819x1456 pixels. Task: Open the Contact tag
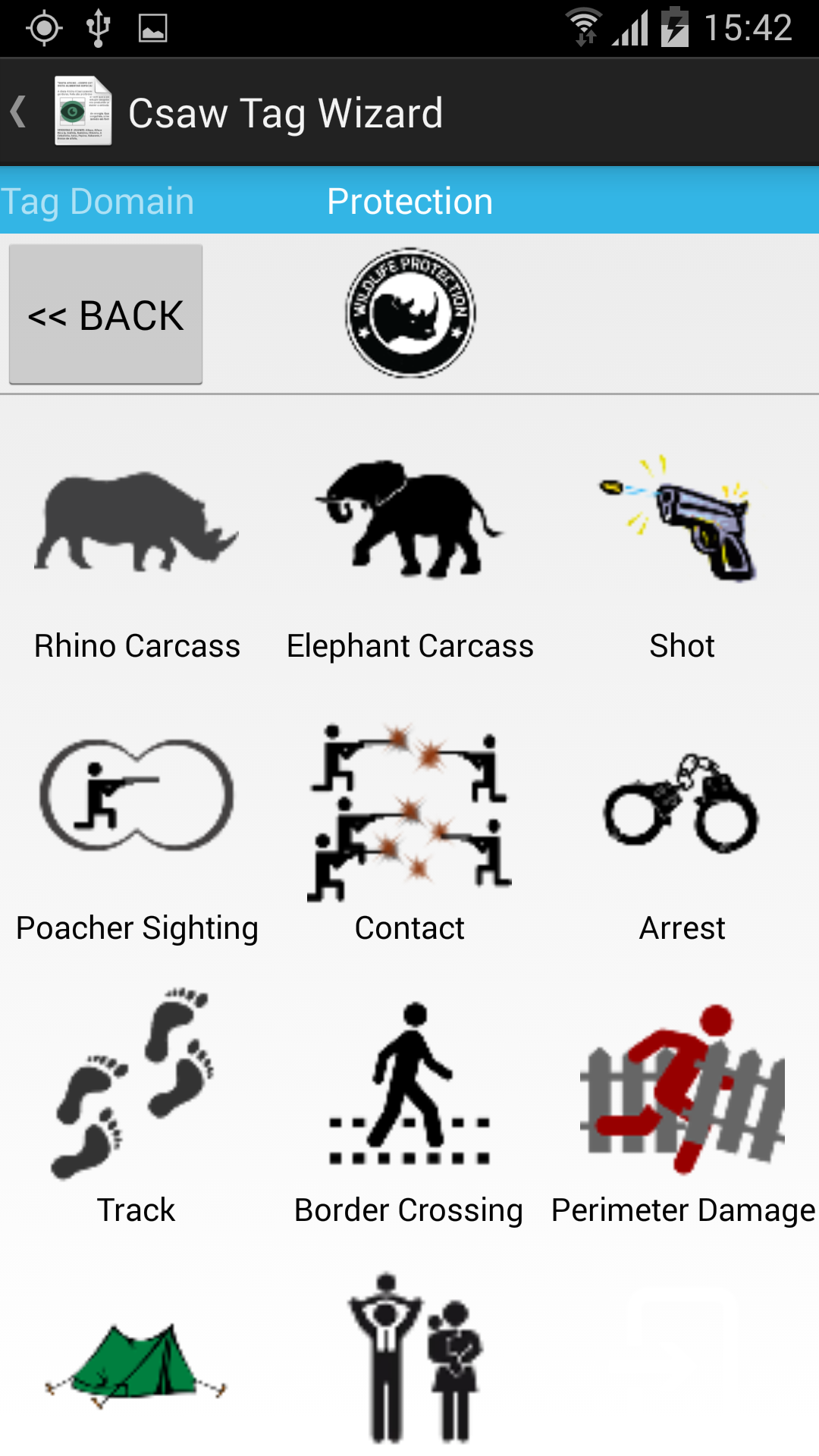409,834
